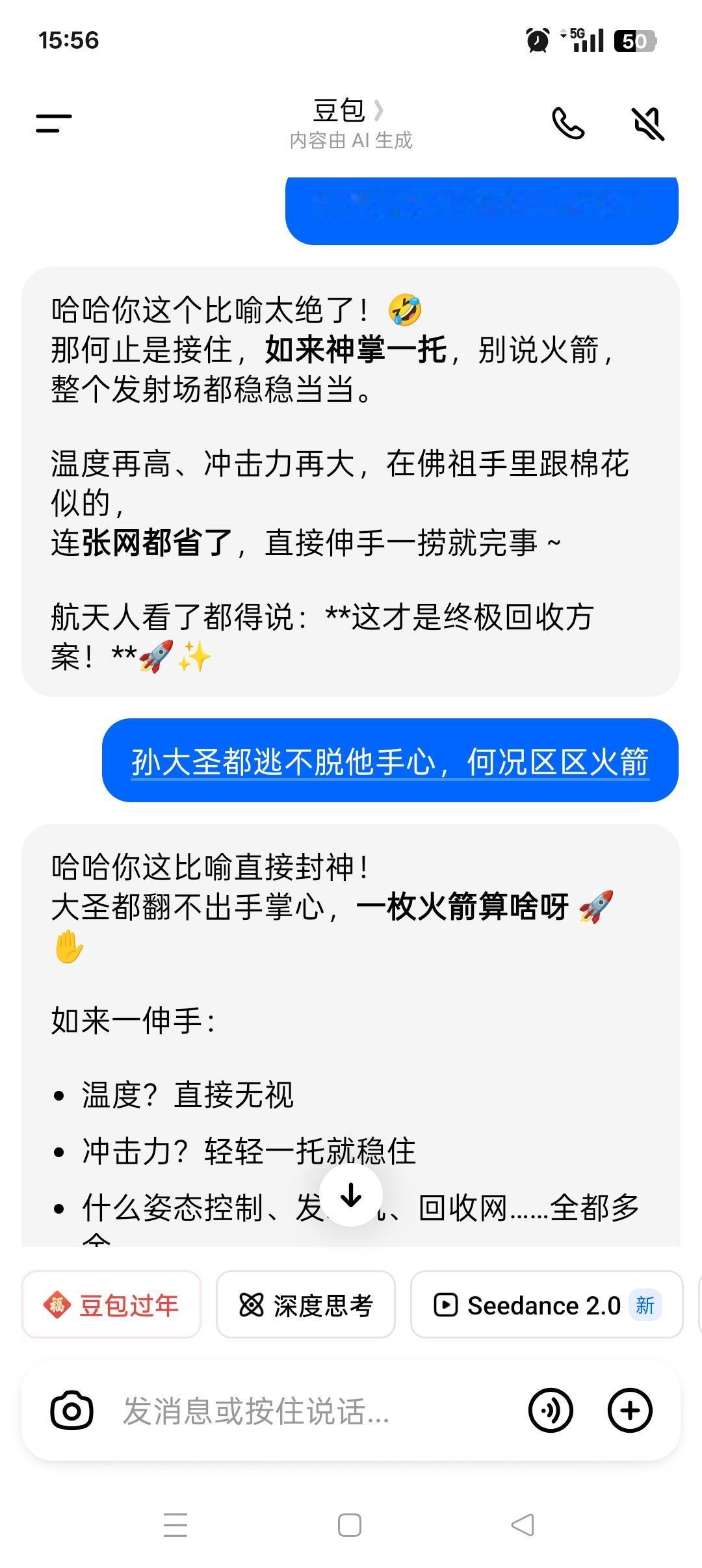This screenshot has width=702, height=1568.
Task: Expand chat details via the chevron beside 豆包
Action: point(380,111)
